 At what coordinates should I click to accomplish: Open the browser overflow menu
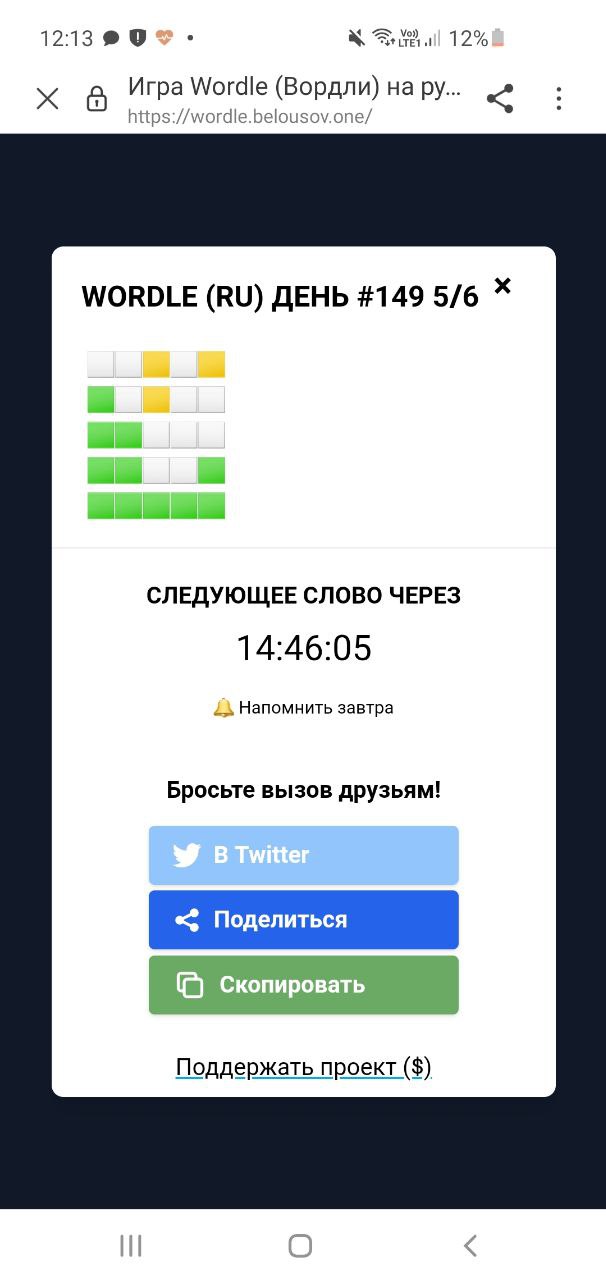[559, 98]
